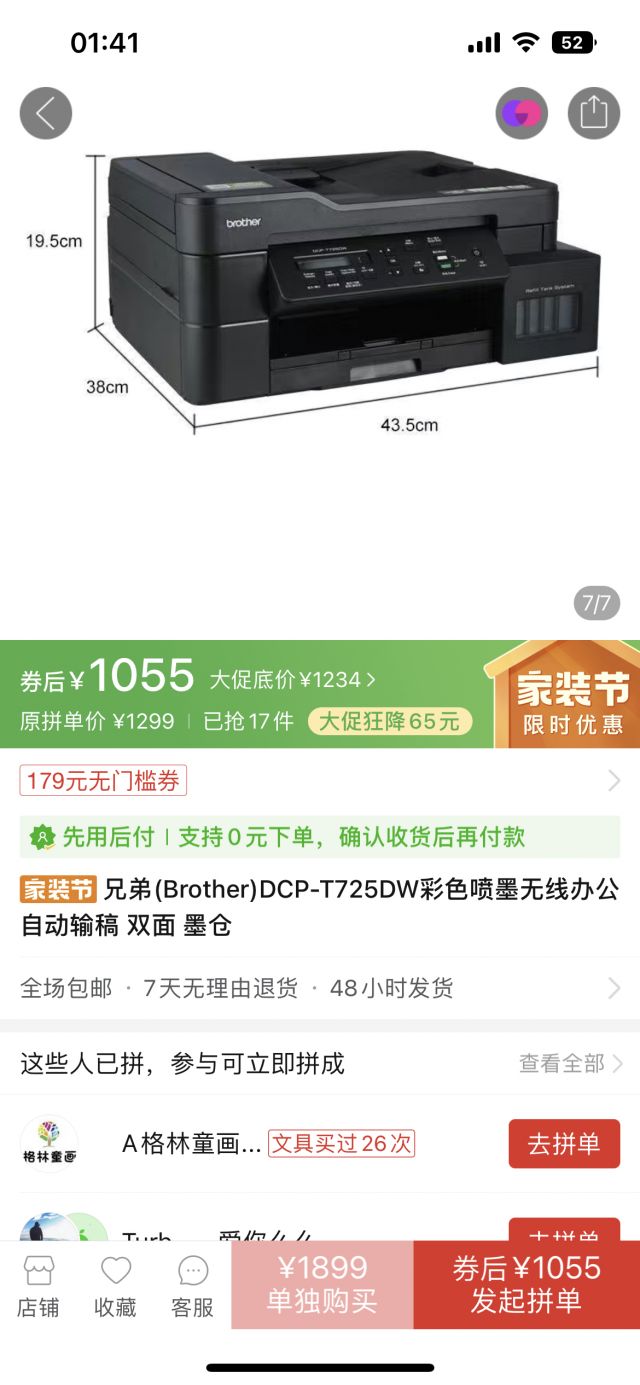View all group buyers via 查看全部

(570, 1063)
